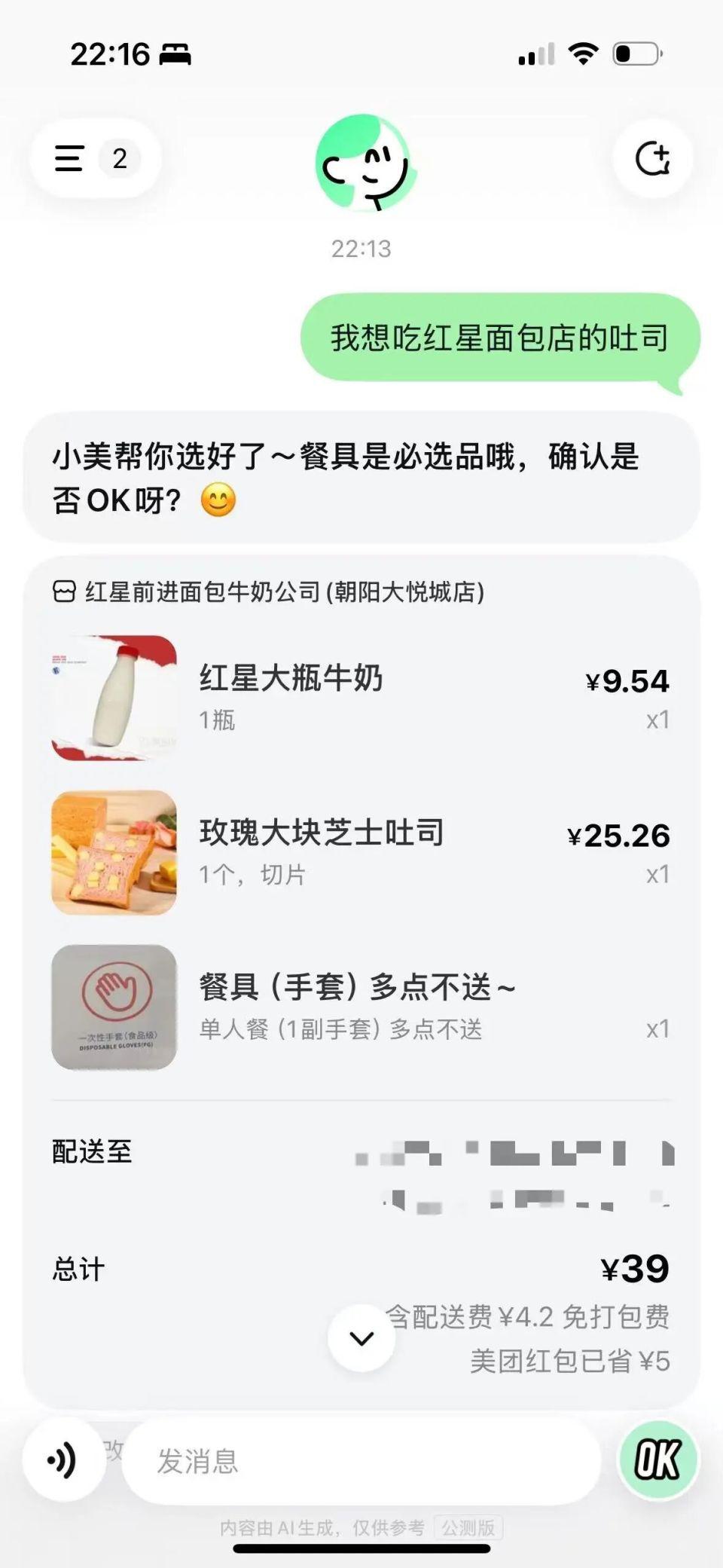The width and height of the screenshot is (723, 1568).
Task: Start a new chat session
Action: [652, 159]
